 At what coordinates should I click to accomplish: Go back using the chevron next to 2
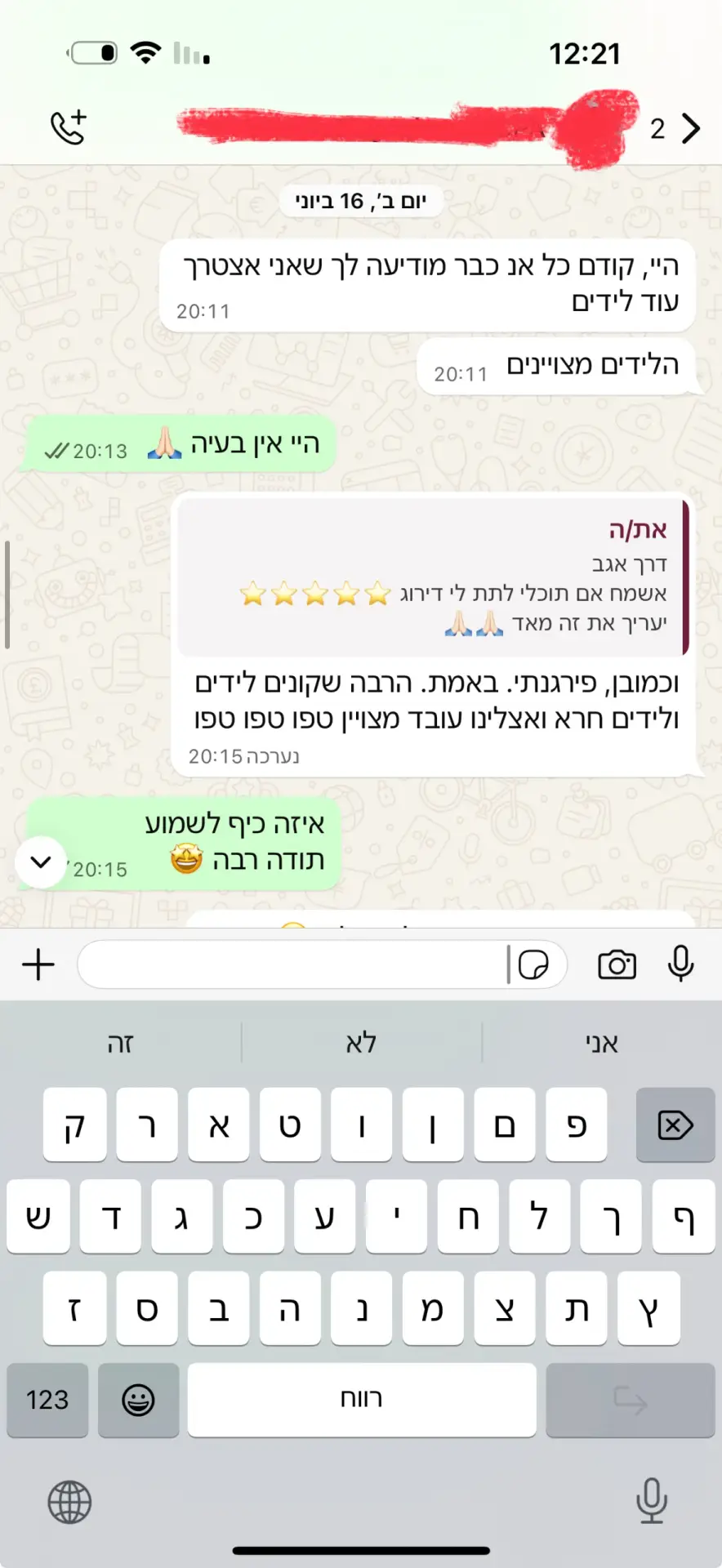[x=690, y=129]
